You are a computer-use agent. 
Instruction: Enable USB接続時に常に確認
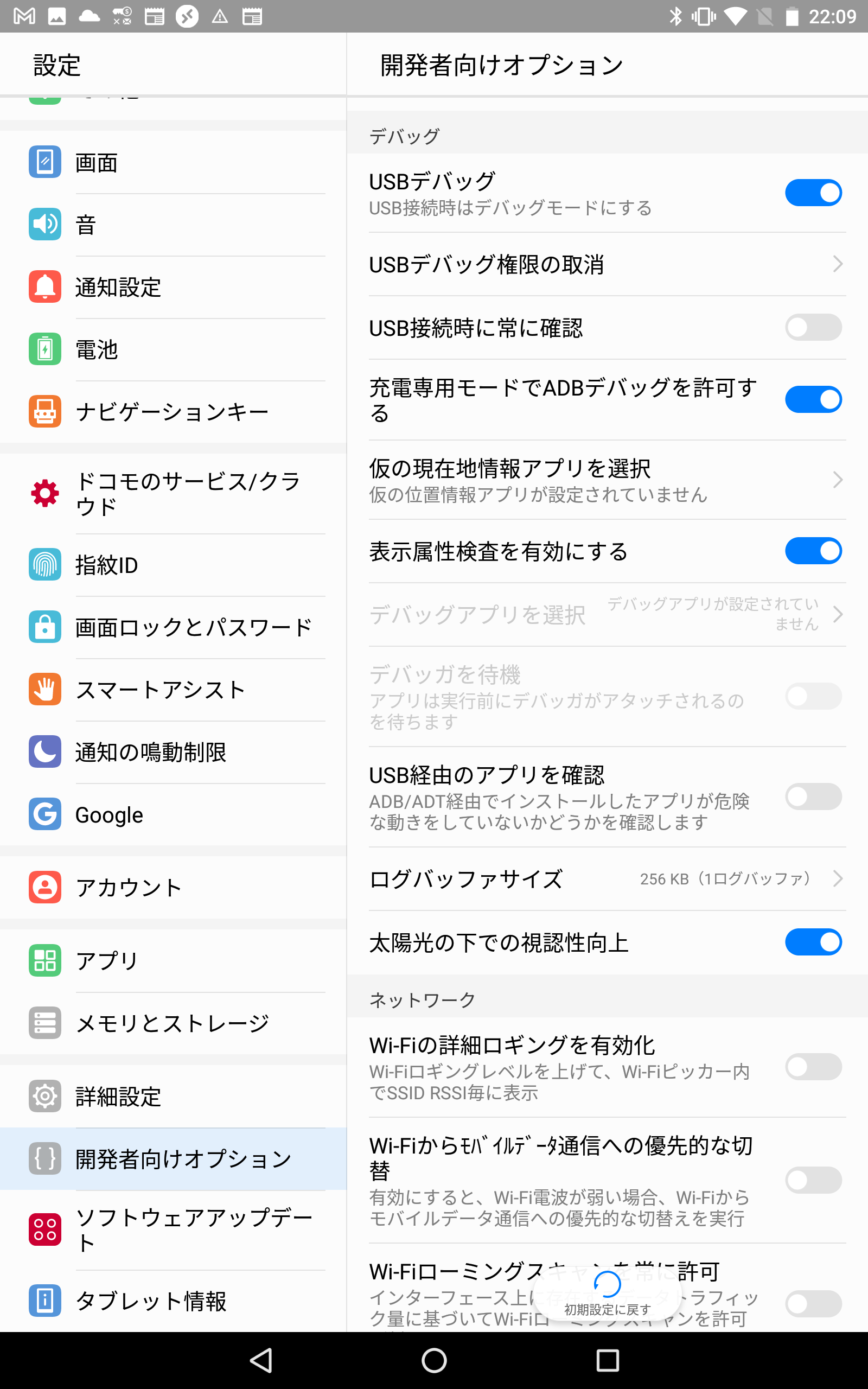[813, 327]
